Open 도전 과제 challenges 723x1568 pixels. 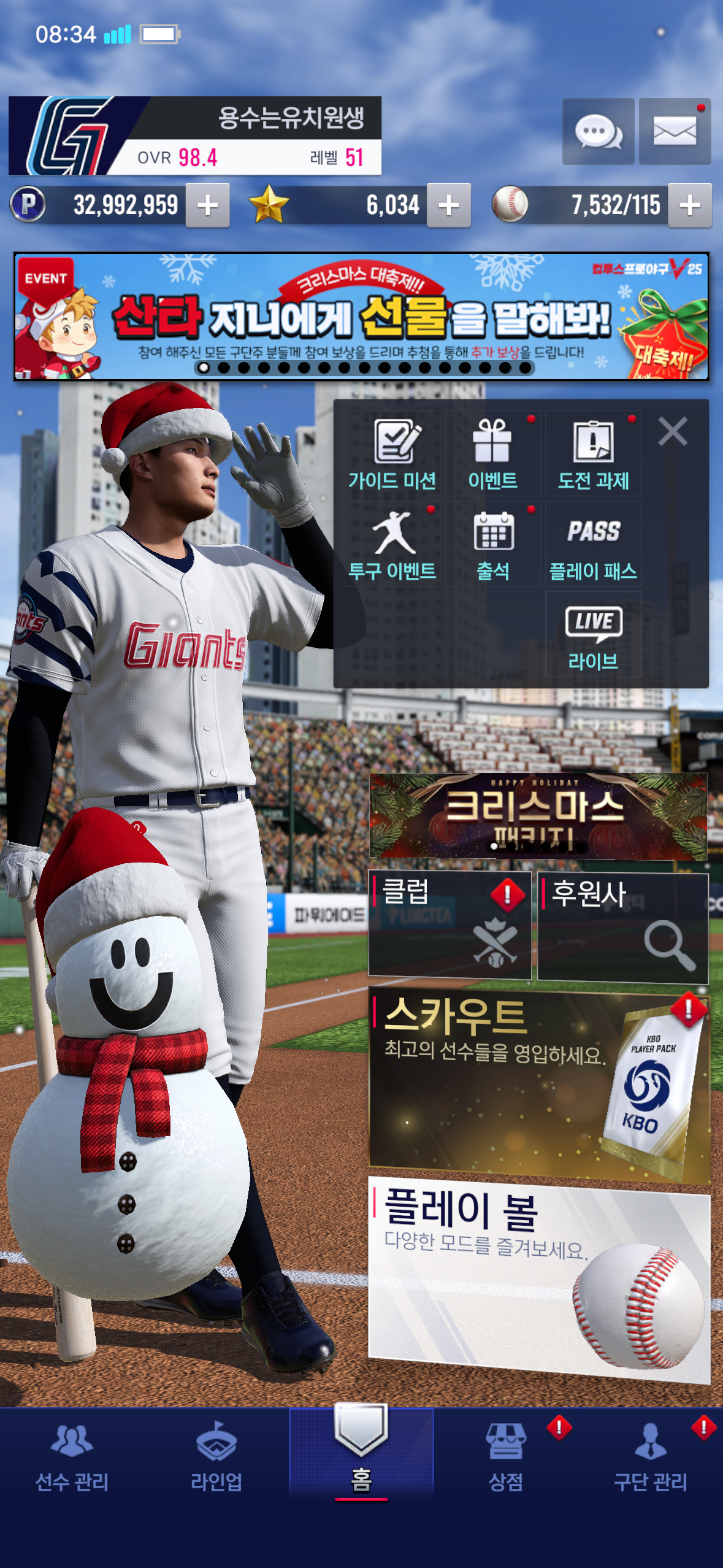[593, 454]
